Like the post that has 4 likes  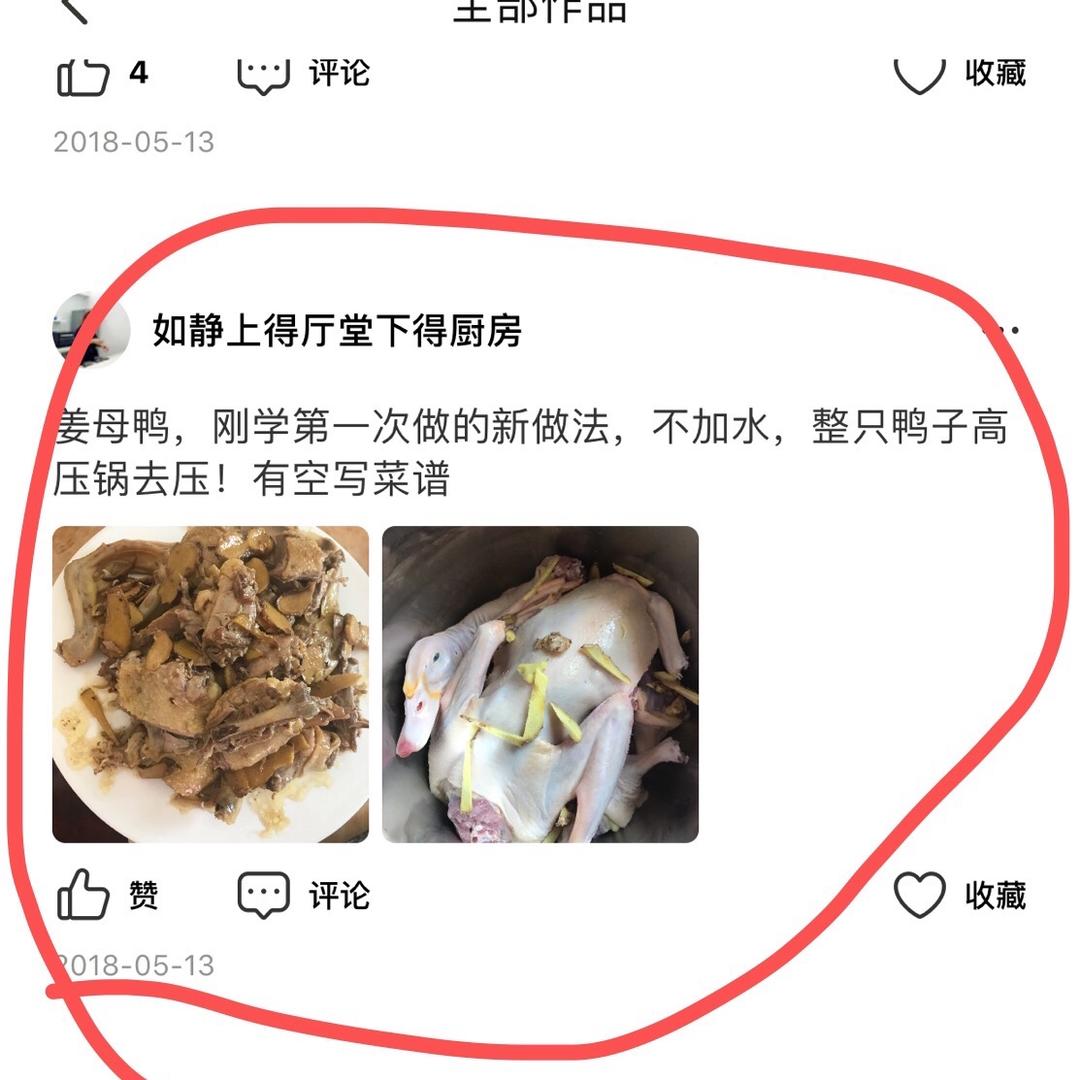pos(84,76)
